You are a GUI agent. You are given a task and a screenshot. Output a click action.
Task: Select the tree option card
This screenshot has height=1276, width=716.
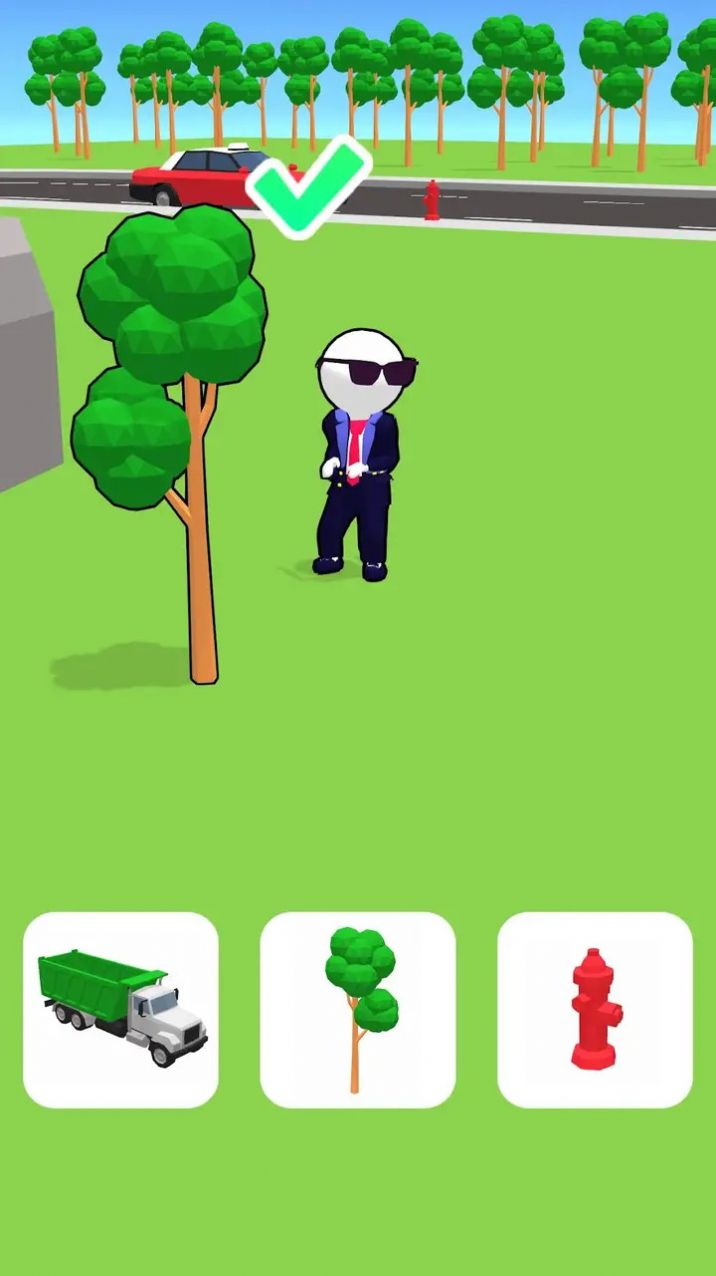click(358, 1010)
